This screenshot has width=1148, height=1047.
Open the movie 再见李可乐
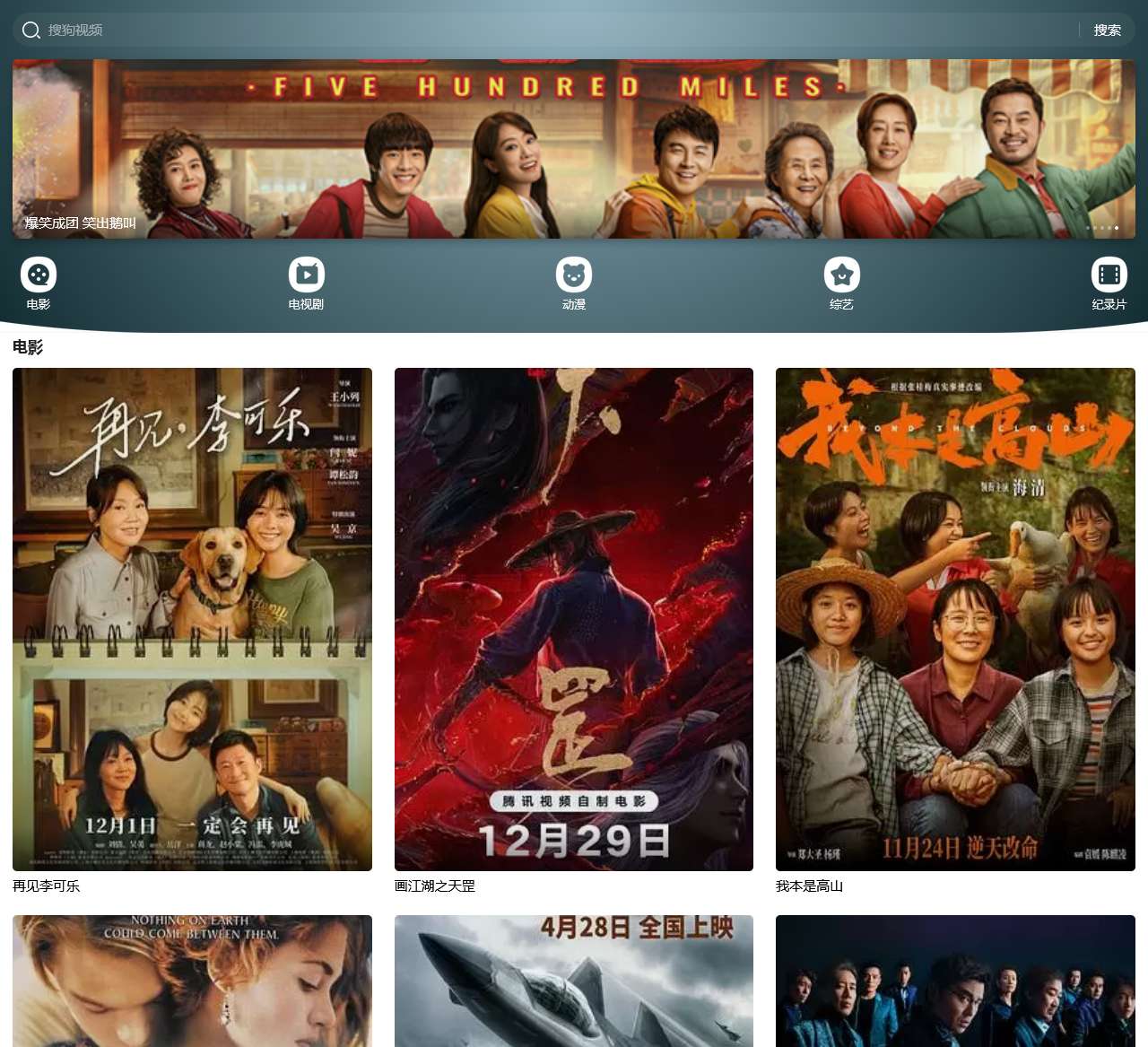[192, 619]
